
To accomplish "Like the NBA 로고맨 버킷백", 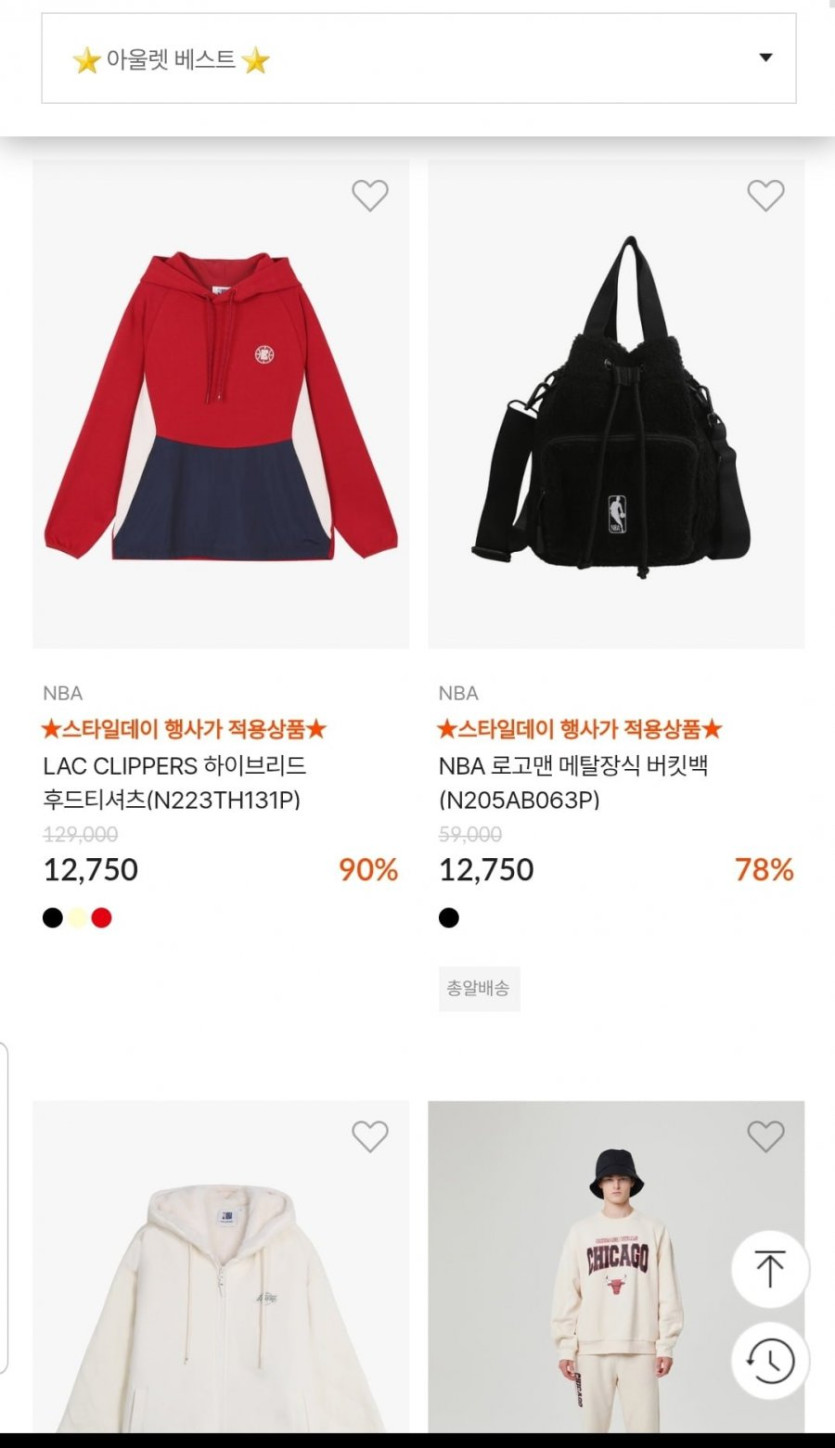I will click(765, 195).
